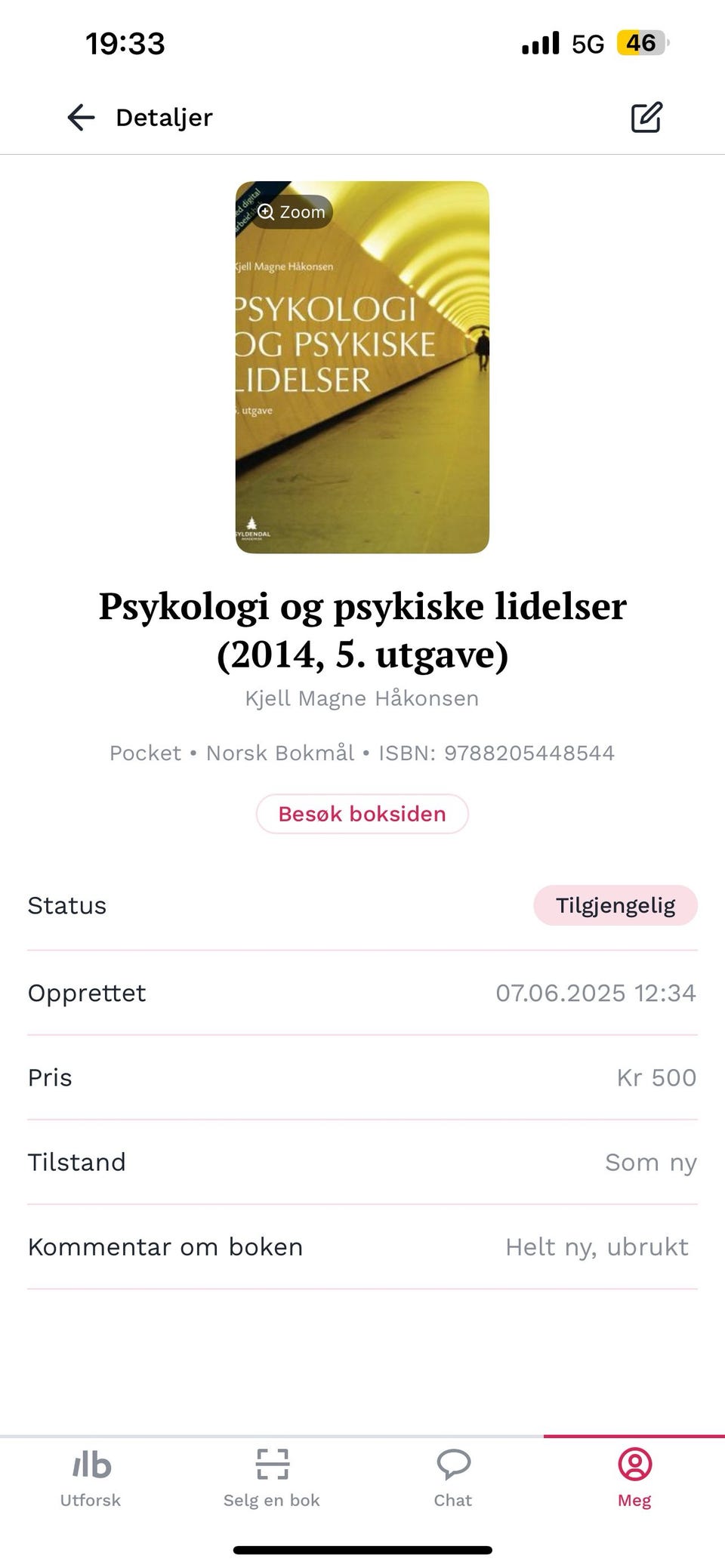This screenshot has width=725, height=1568.
Task: Tap the Besøk boksiden button
Action: pyautogui.click(x=362, y=814)
